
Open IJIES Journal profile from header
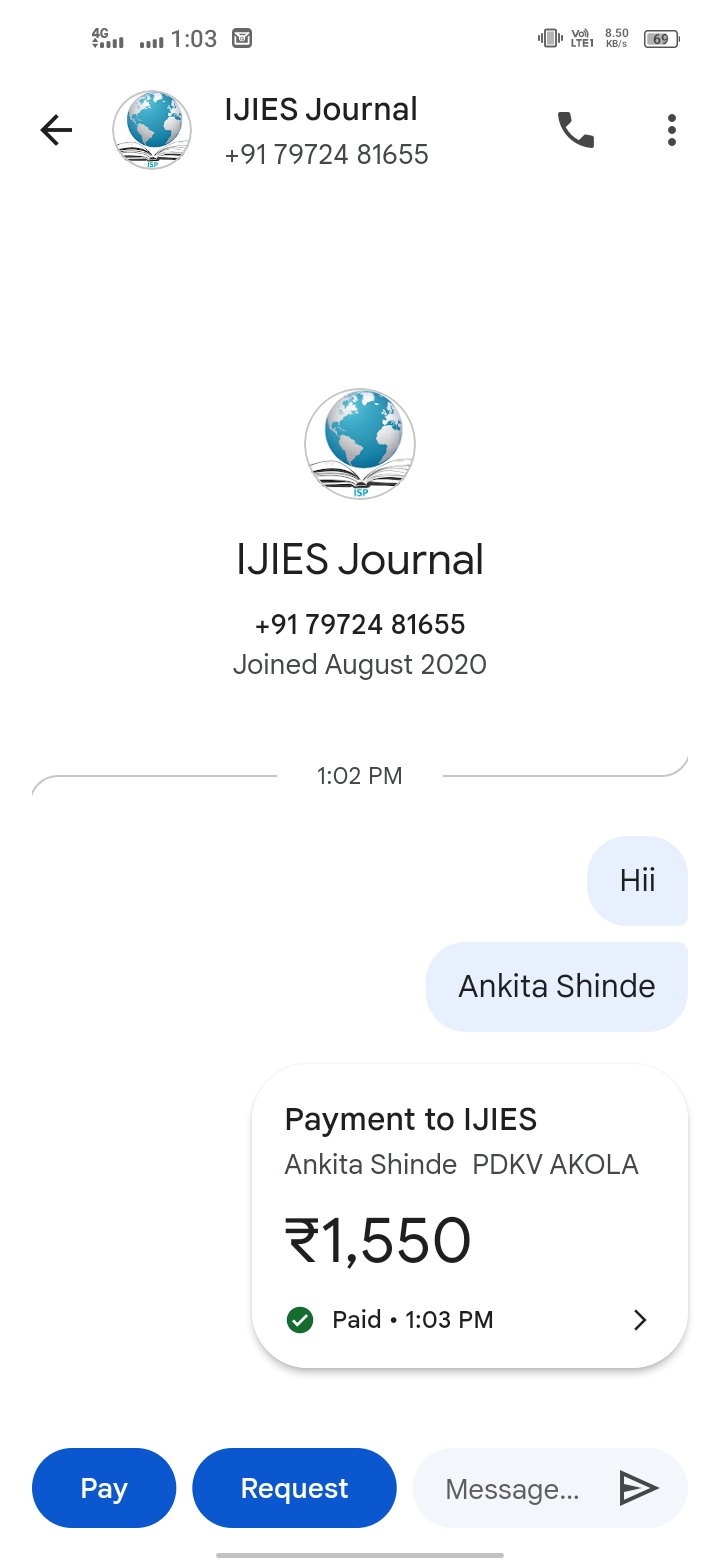[320, 130]
